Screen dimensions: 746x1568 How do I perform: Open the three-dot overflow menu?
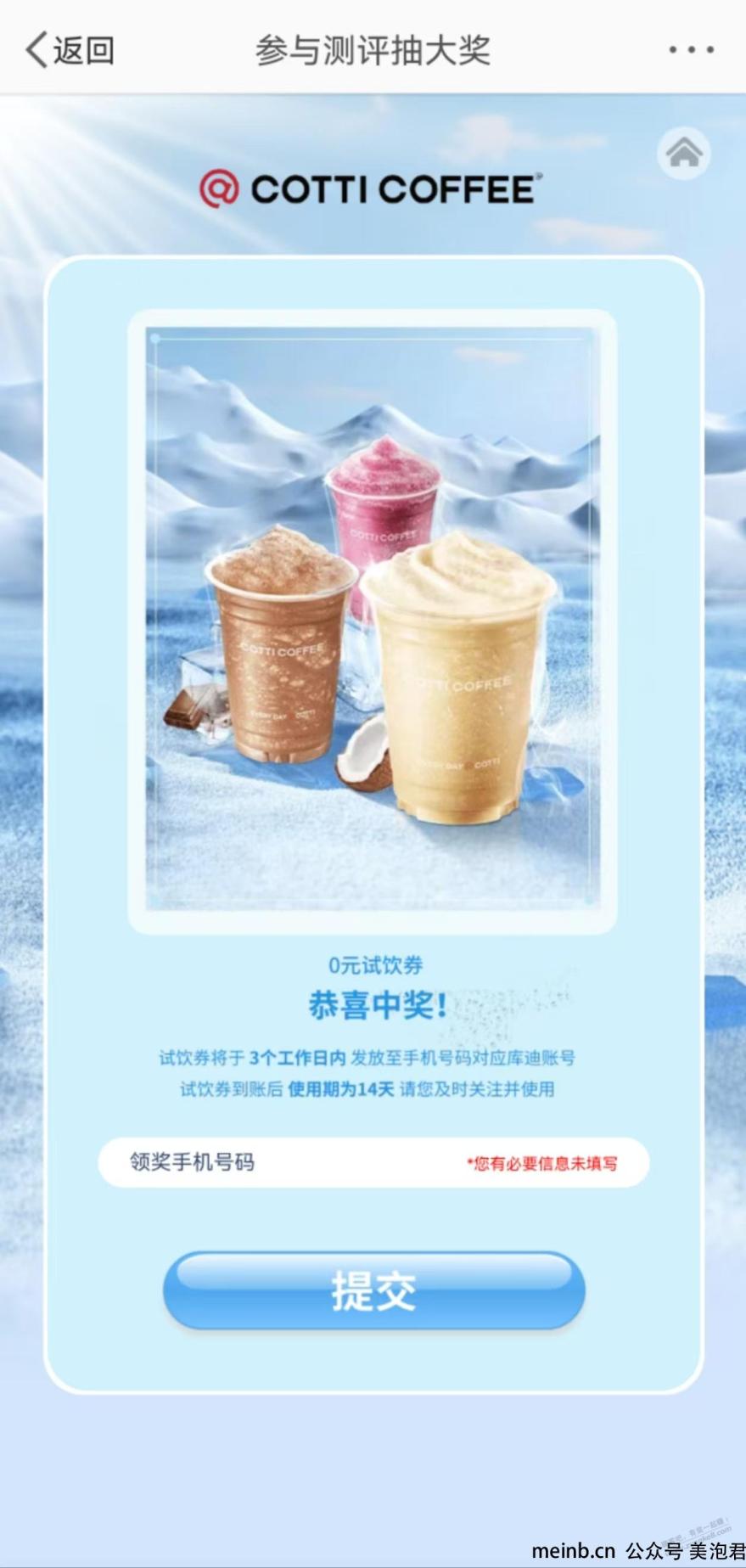point(691,50)
